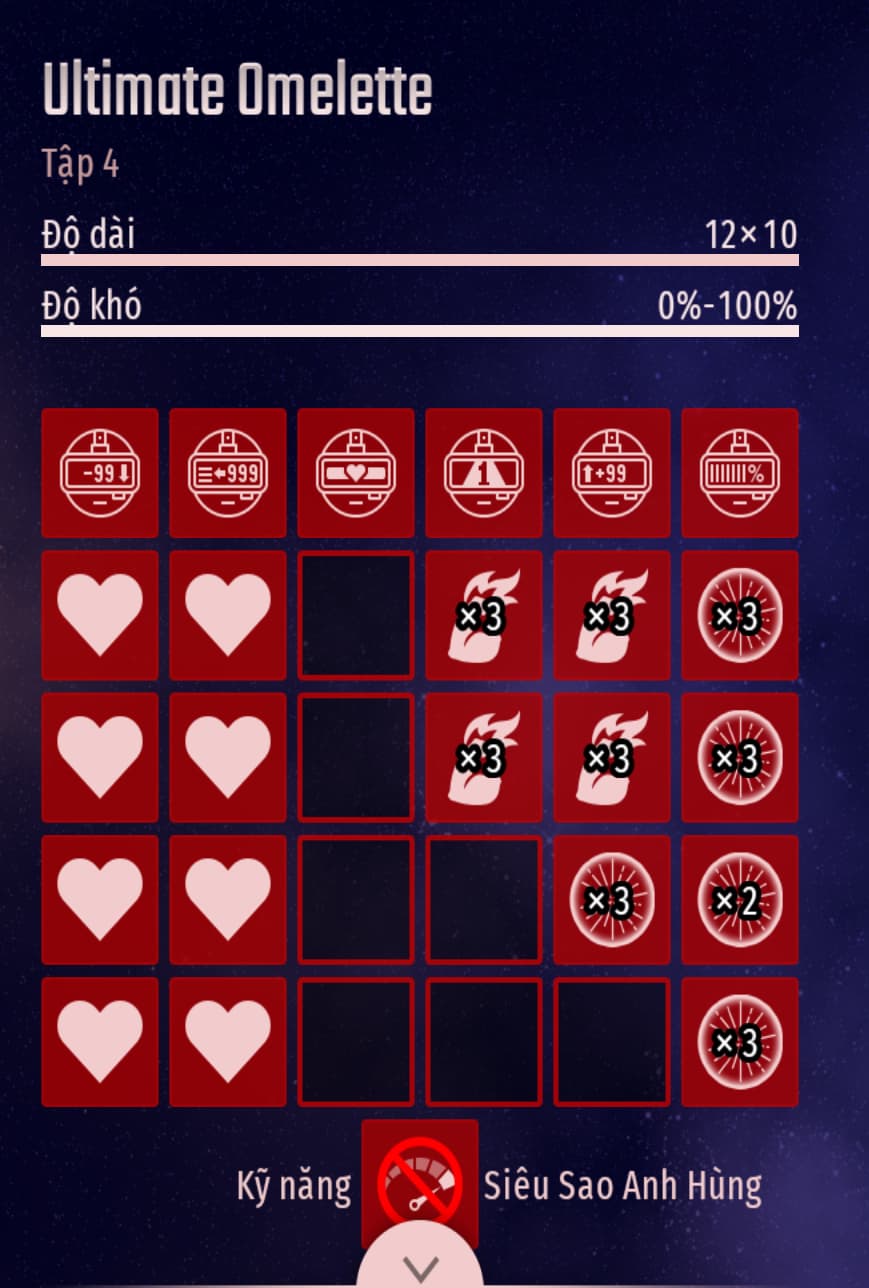This screenshot has height=1288, width=869.
Task: Open the 999 helmet tile
Action: [x=228, y=473]
